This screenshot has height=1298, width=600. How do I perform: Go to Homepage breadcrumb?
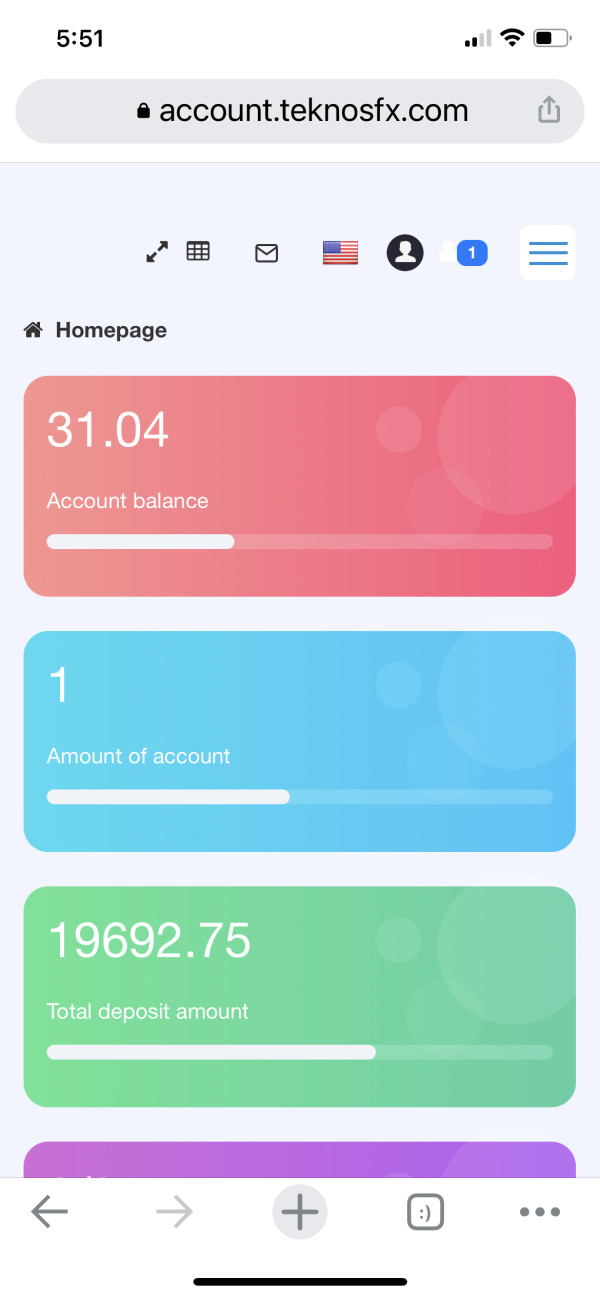pos(111,330)
